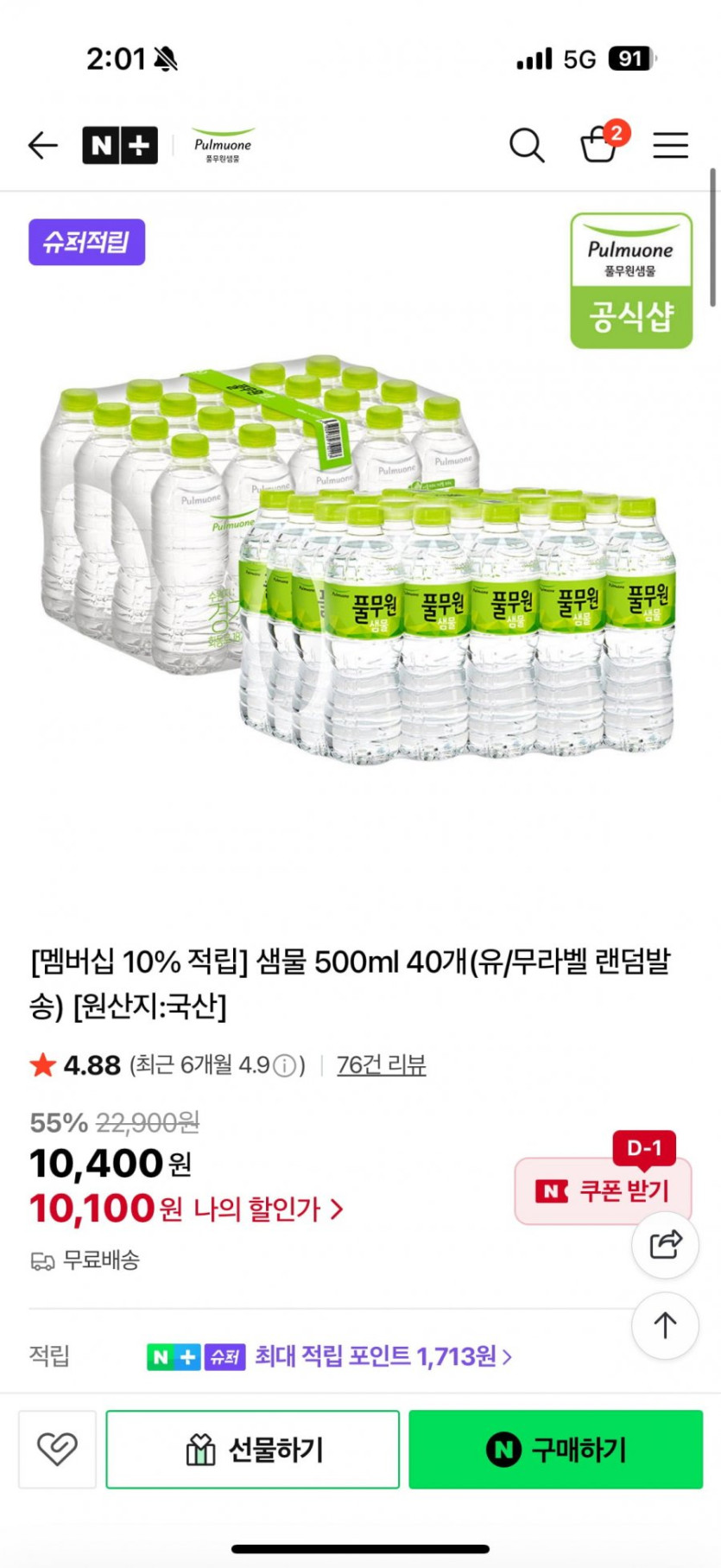Toggle the wishlist heart icon
Image resolution: width=721 pixels, height=1568 pixels.
56,1450
